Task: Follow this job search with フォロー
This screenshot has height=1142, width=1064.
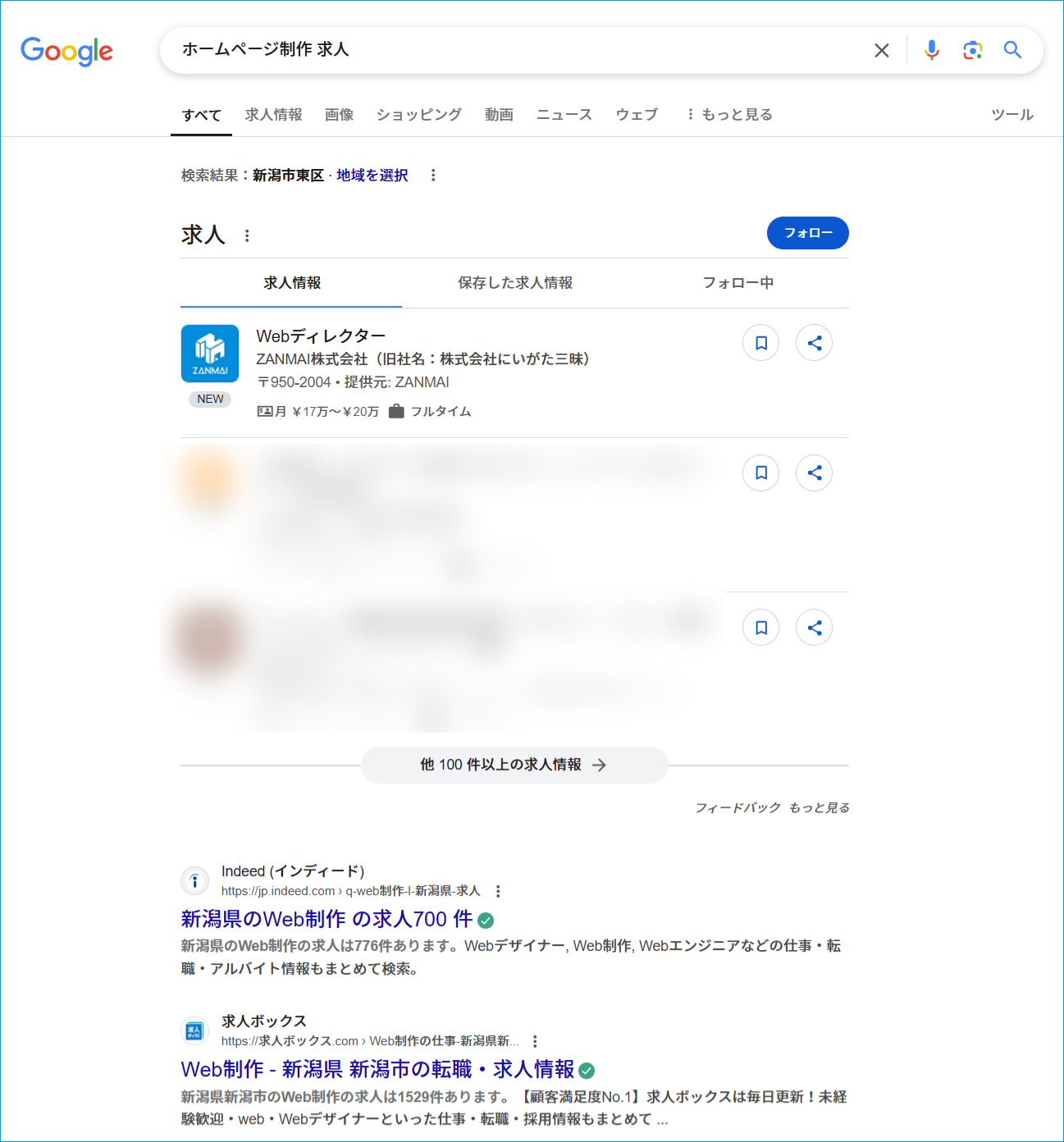Action: click(807, 233)
